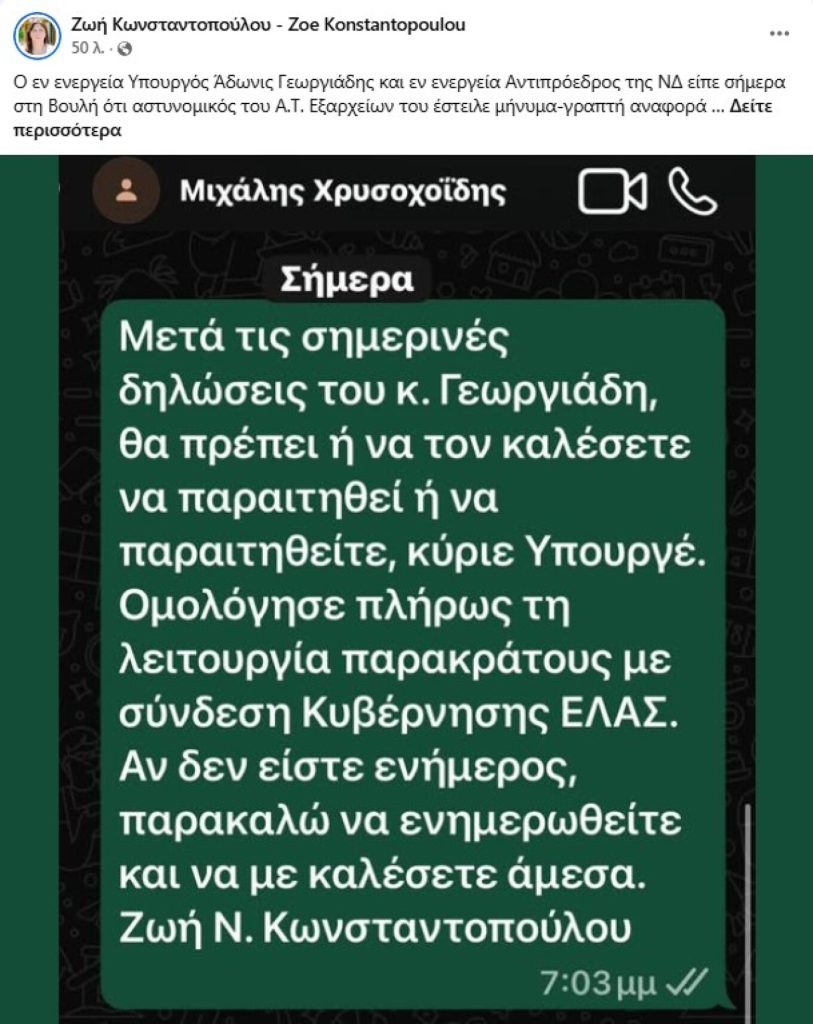
Task: Open the post's 50 λ. timestamp
Action: click(x=84, y=47)
